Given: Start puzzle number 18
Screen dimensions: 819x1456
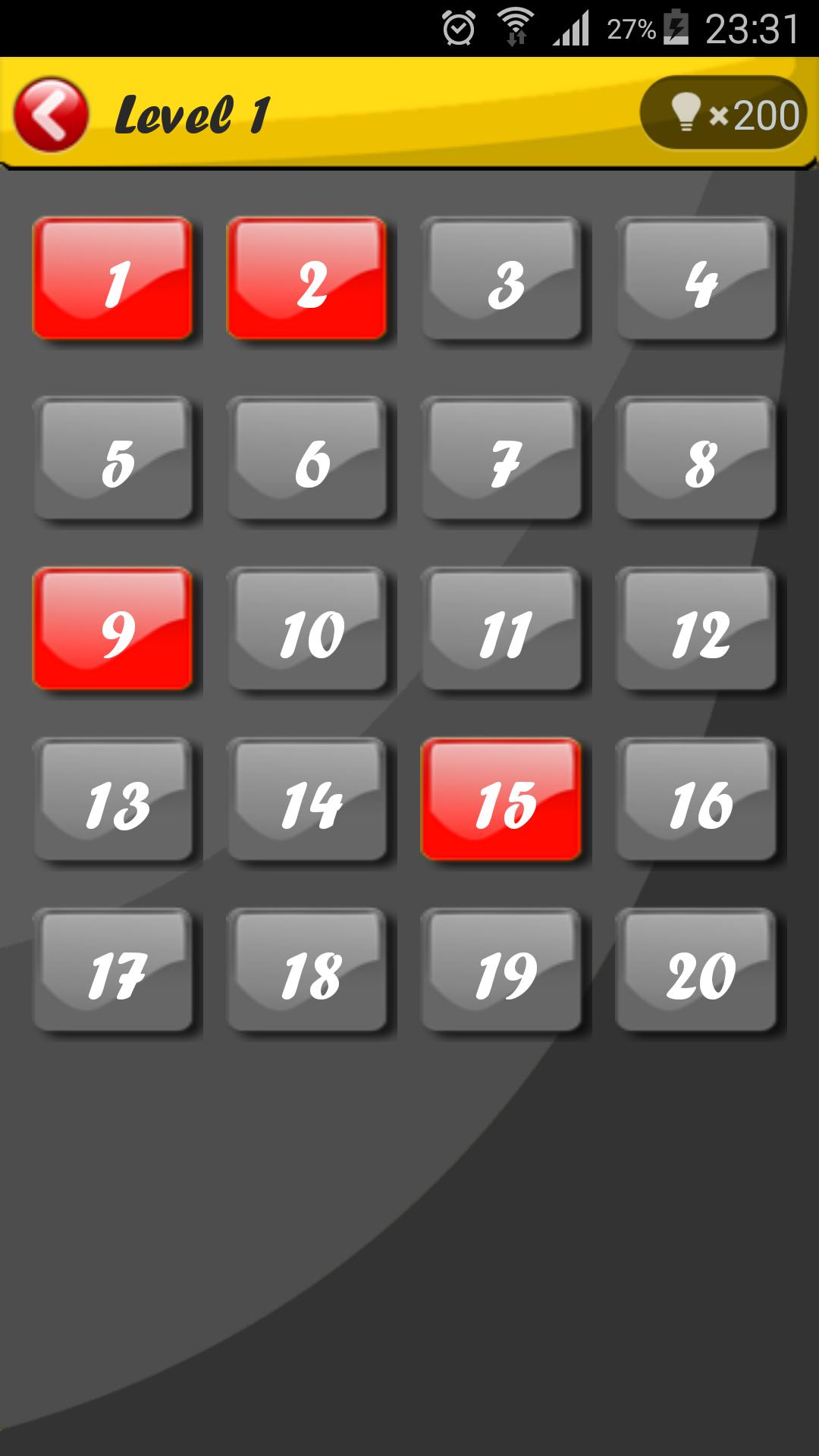Looking at the screenshot, I should (306, 970).
